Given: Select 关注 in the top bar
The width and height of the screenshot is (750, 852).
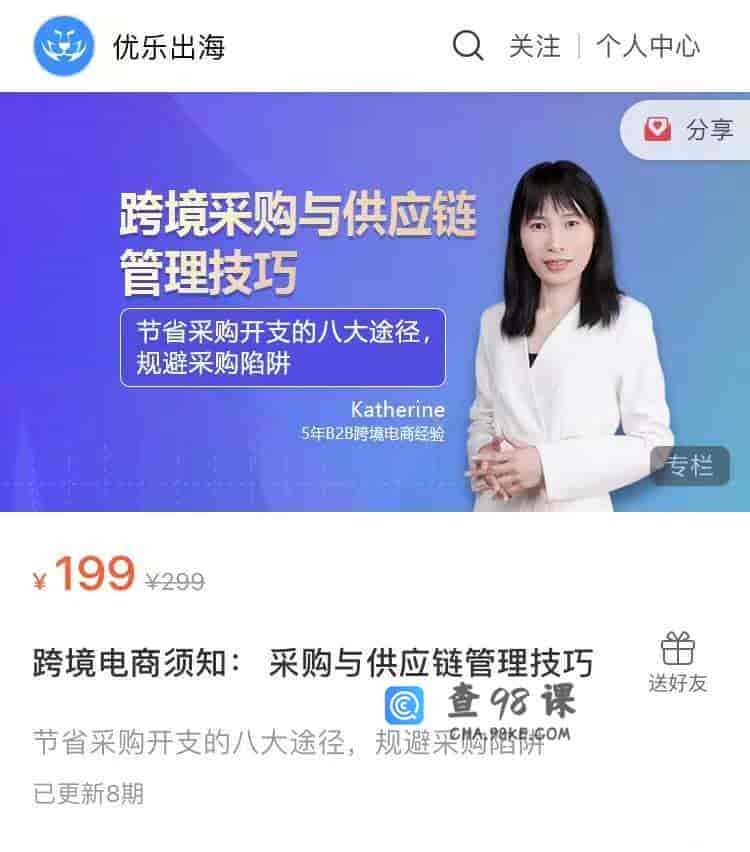Looking at the screenshot, I should click(x=534, y=47).
